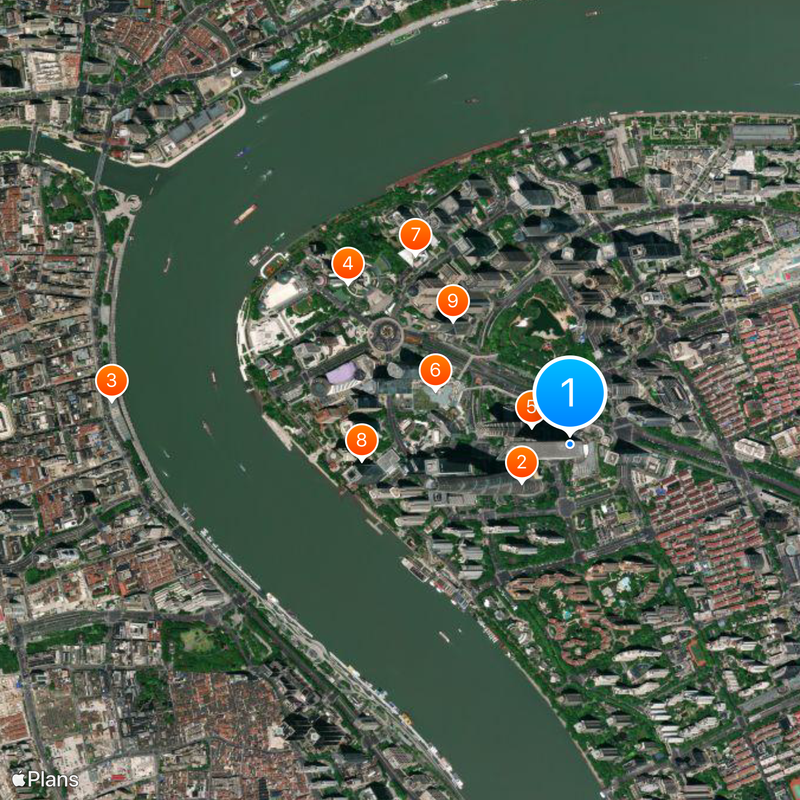Tap the orange pin numbered 8
Screen dimensions: 800x800
361,439
